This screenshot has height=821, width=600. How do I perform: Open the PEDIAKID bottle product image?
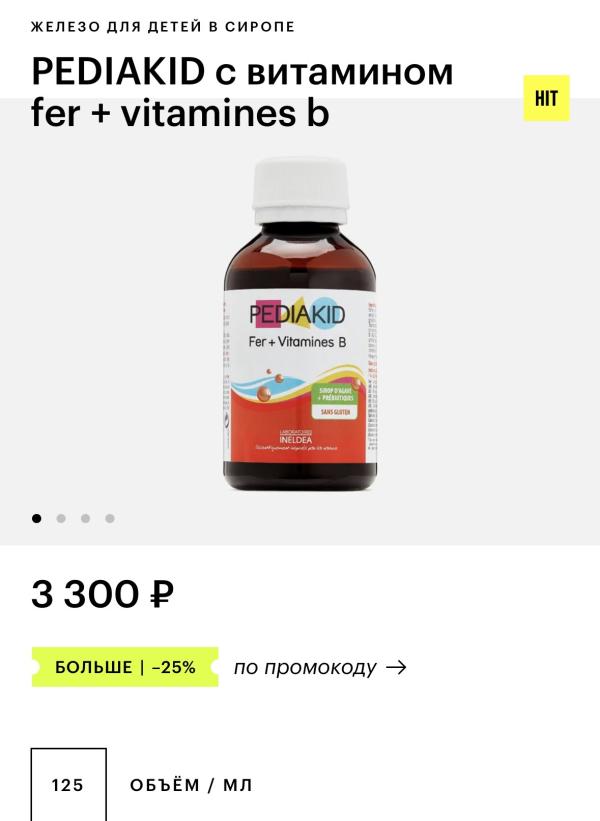pos(300,324)
